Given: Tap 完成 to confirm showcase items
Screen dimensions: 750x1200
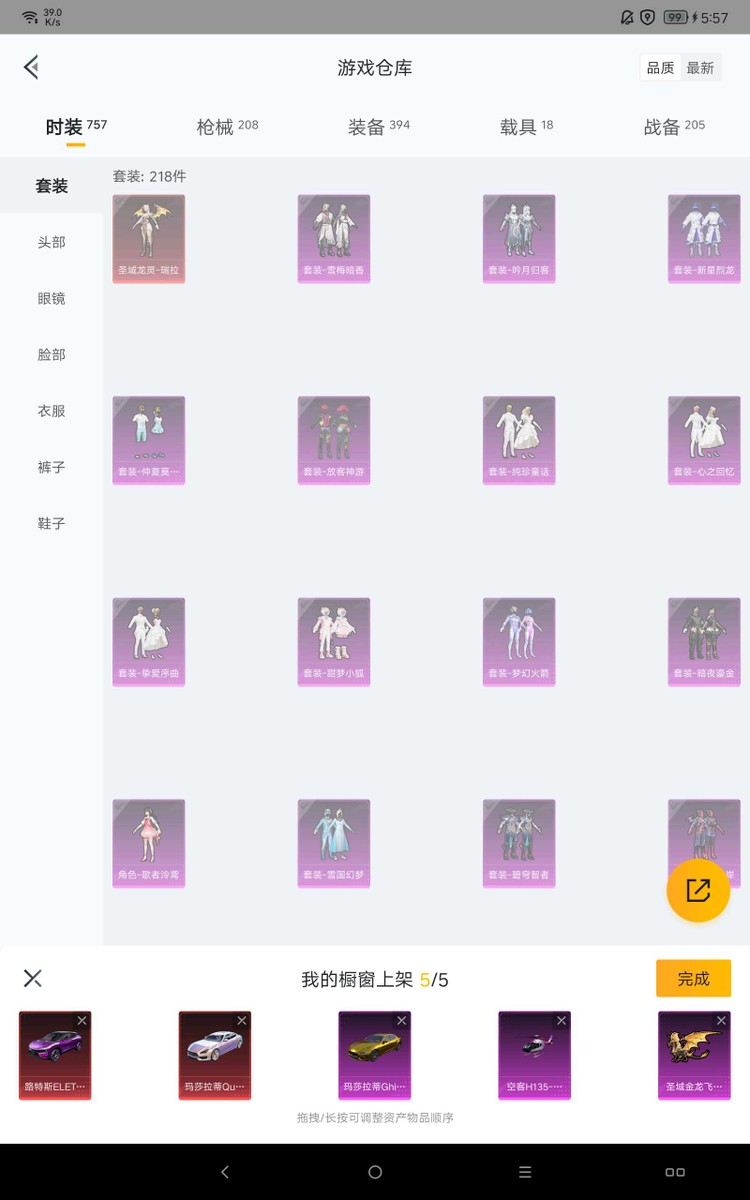Looking at the screenshot, I should click(x=693, y=978).
